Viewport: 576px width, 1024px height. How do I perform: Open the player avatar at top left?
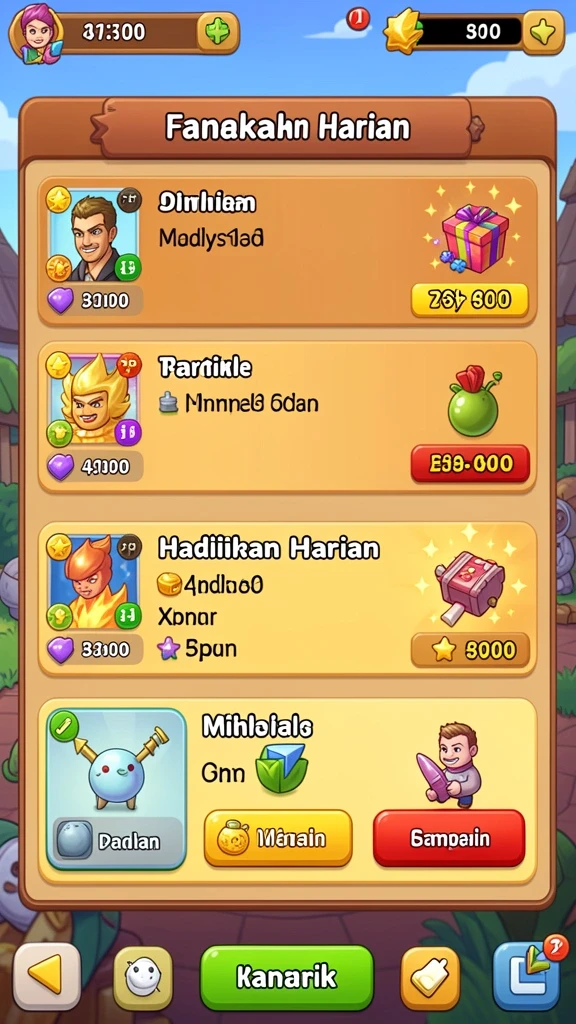(35, 34)
